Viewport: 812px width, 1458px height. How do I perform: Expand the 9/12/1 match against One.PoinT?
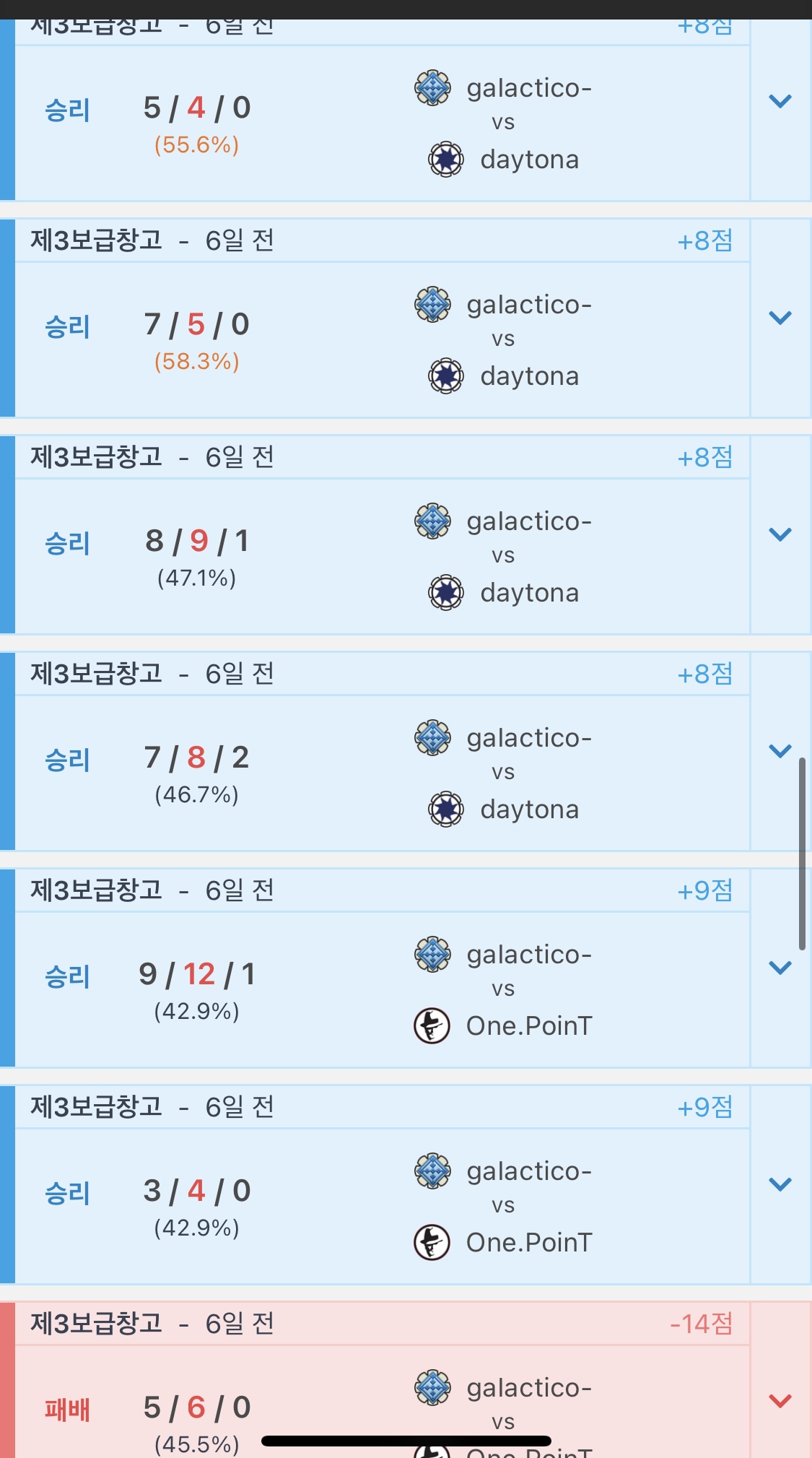780,968
